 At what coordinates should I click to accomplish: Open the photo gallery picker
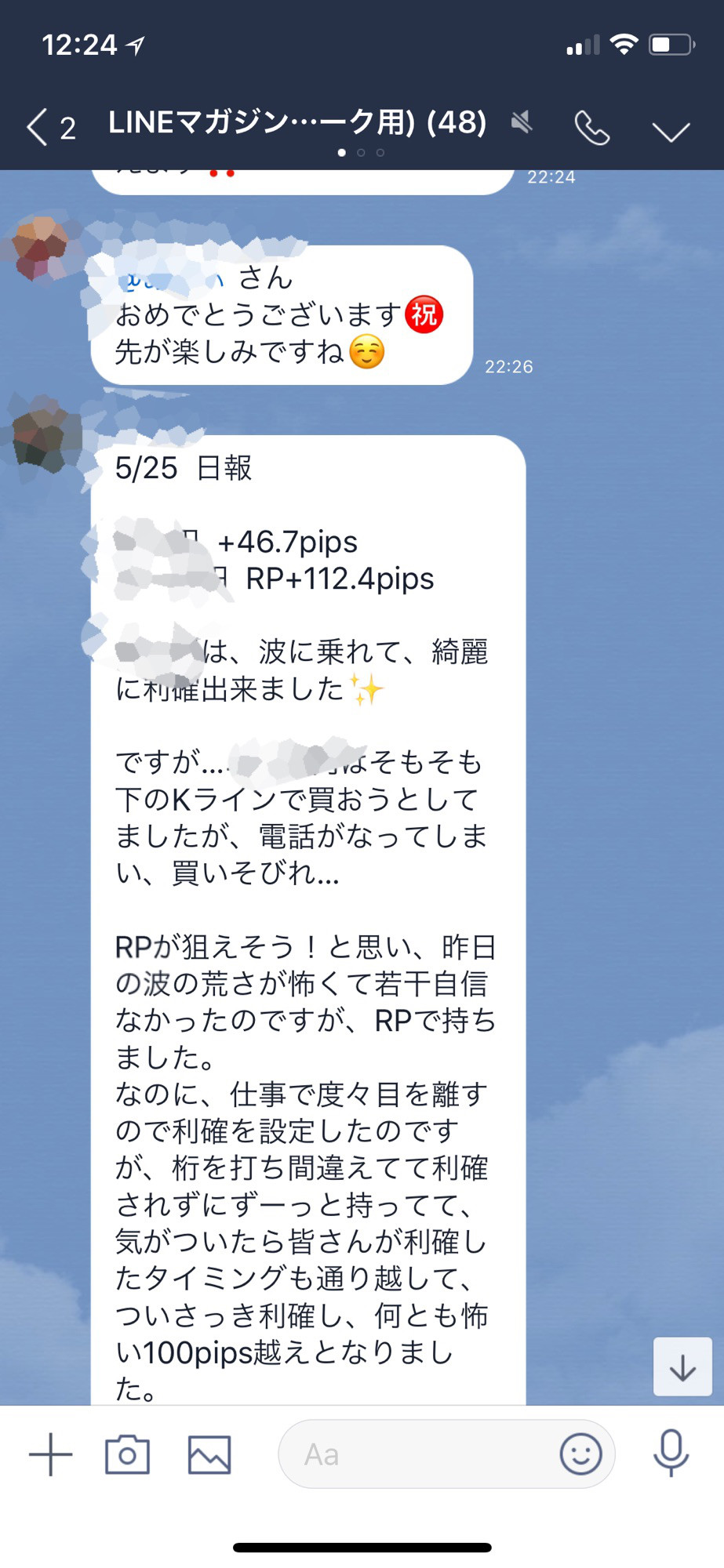click(209, 1455)
